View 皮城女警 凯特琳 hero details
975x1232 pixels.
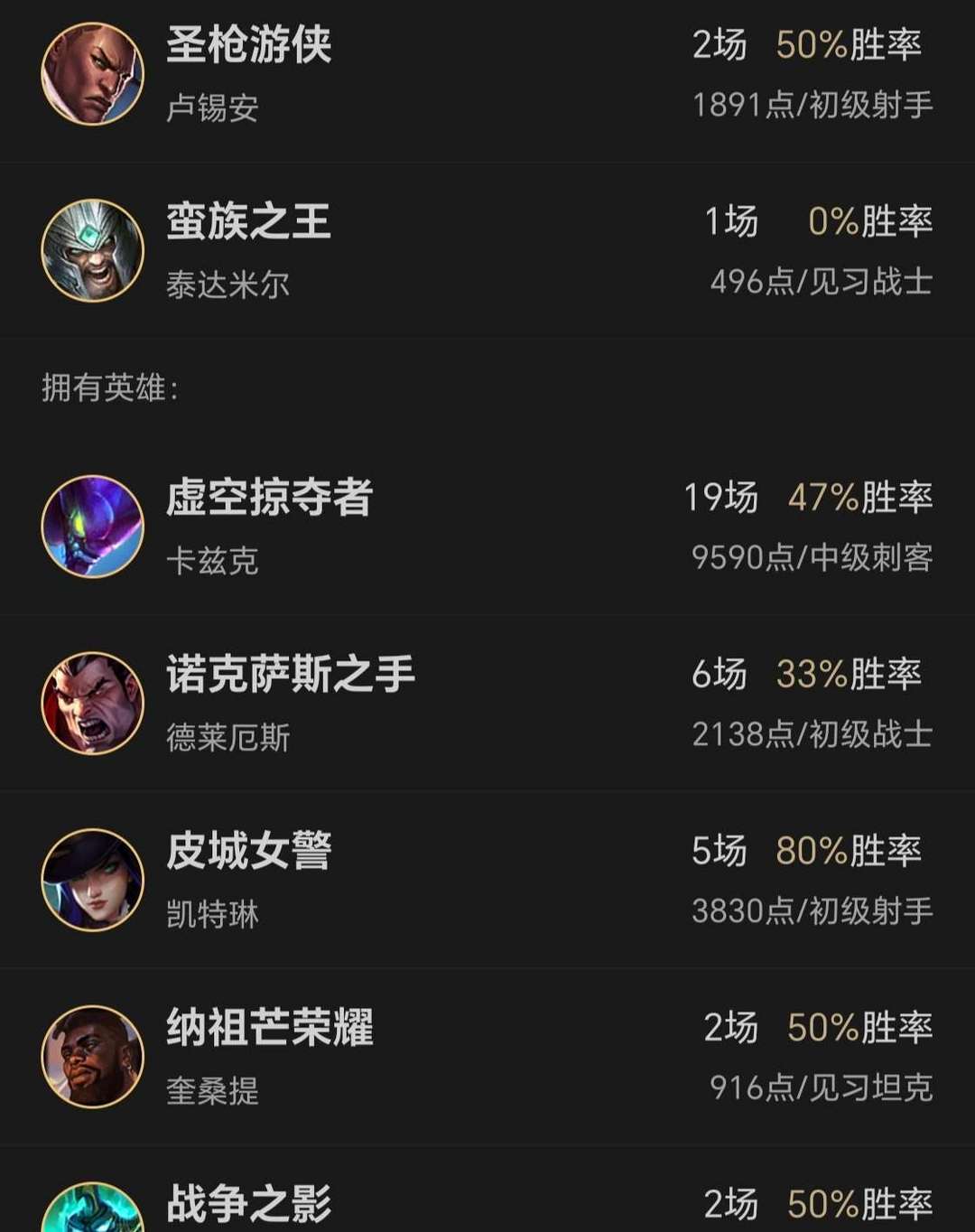coord(487,881)
